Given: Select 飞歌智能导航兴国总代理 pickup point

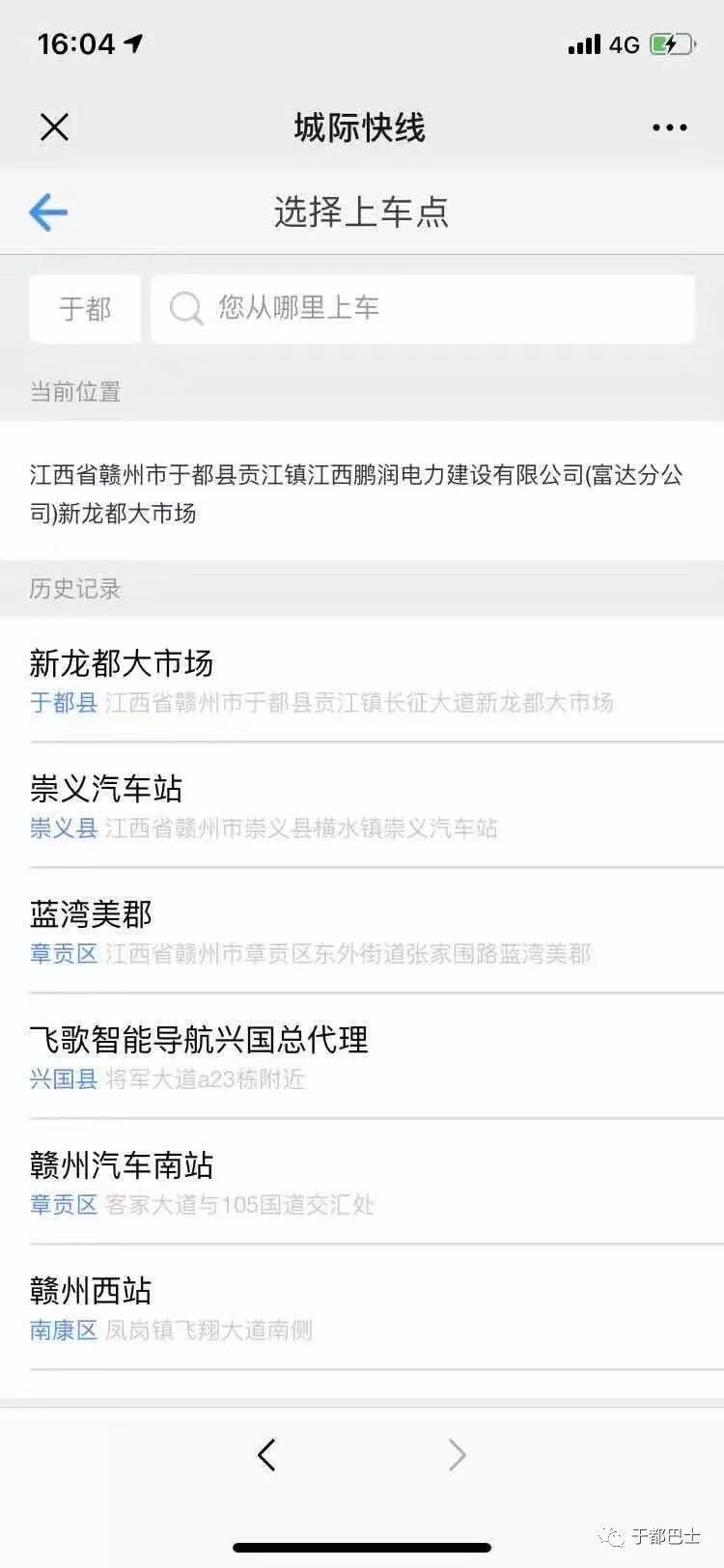Looking at the screenshot, I should point(362,1056).
